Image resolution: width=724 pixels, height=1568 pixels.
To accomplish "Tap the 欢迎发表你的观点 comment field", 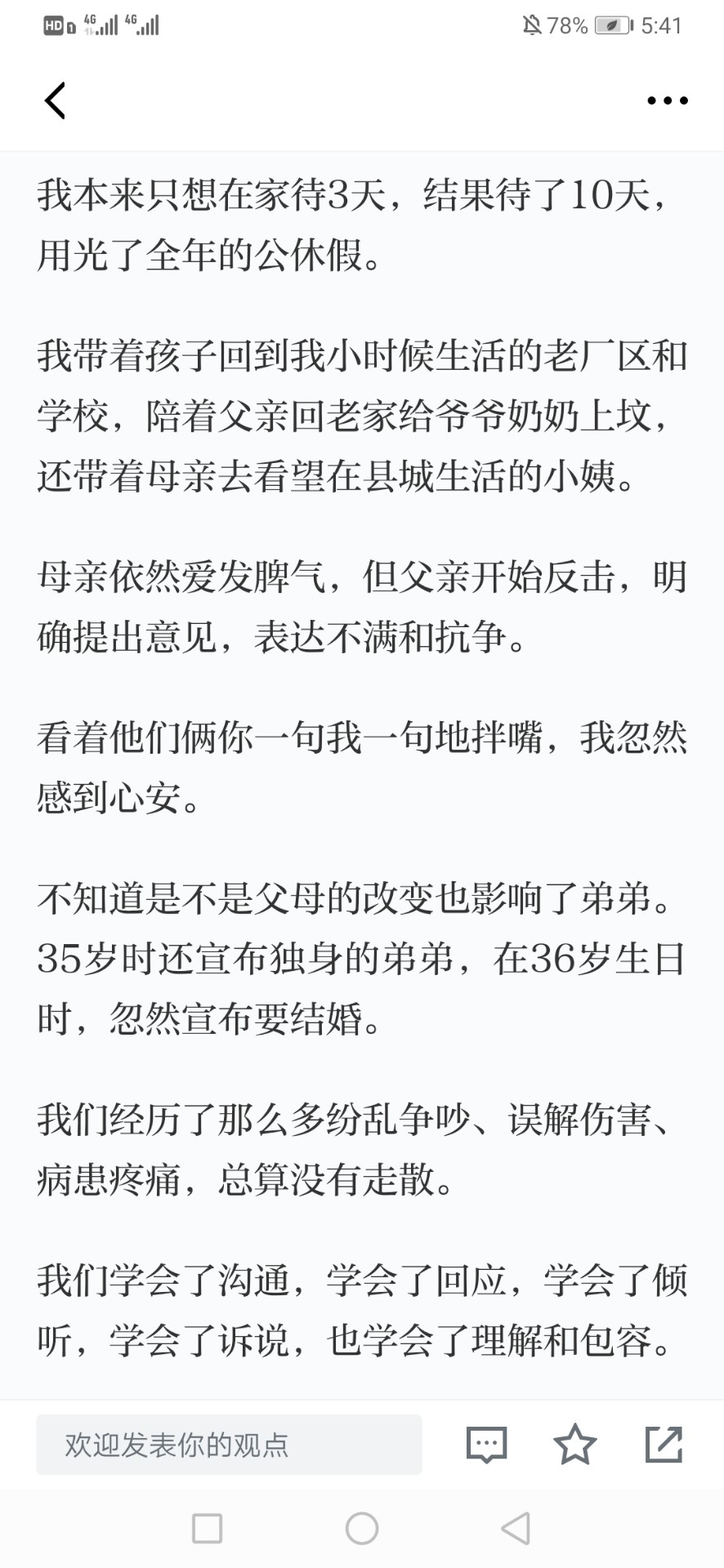I will tap(229, 1445).
